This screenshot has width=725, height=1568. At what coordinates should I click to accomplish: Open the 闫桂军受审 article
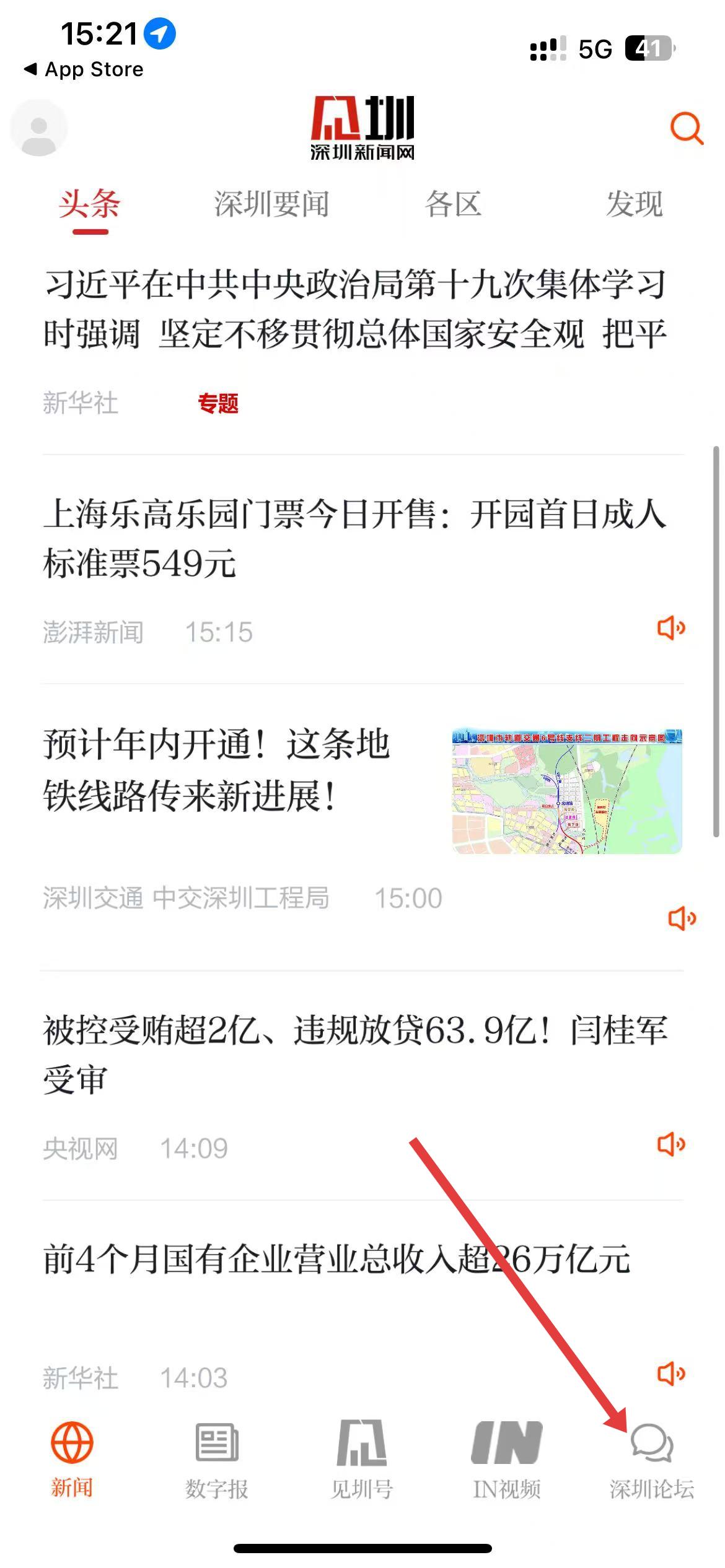(x=355, y=1055)
